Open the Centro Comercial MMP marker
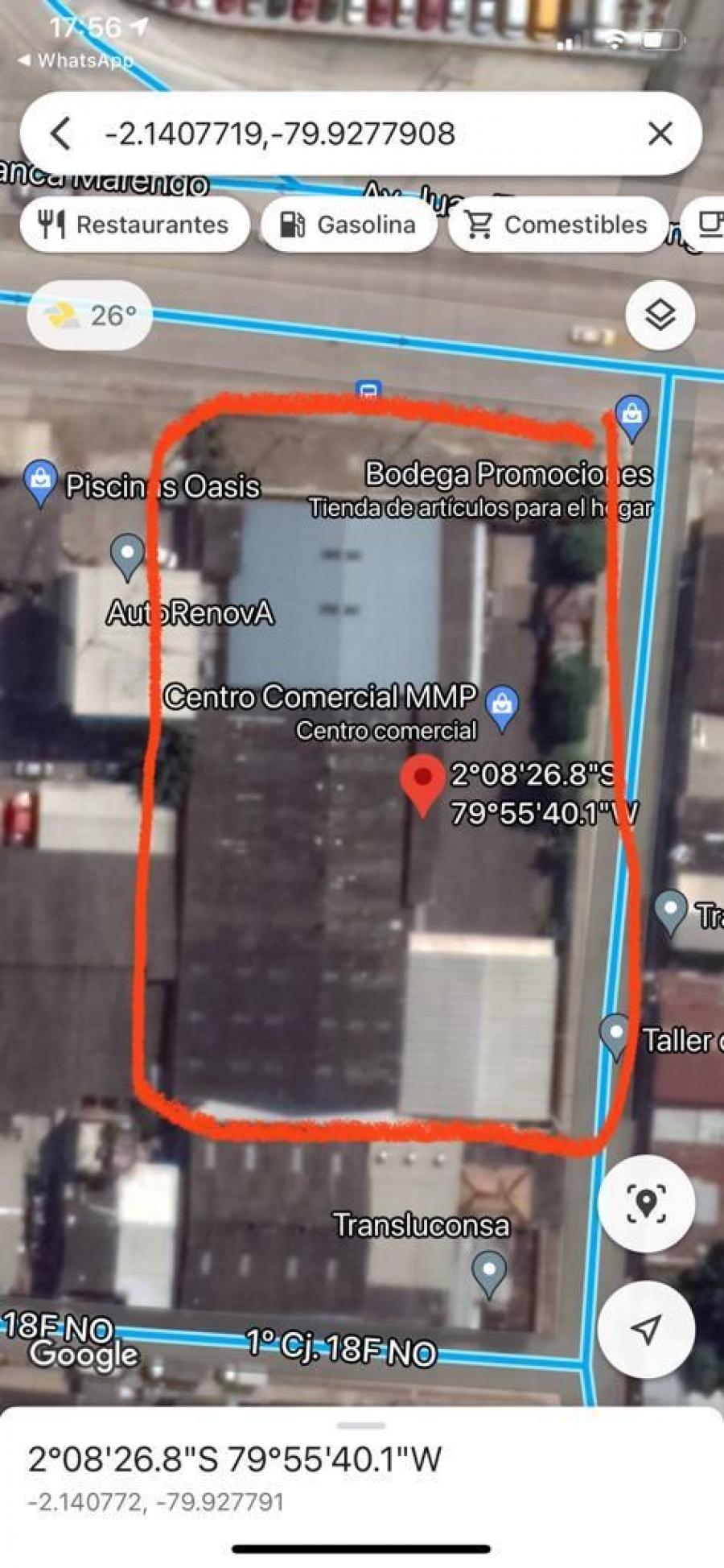 pyautogui.click(x=502, y=708)
